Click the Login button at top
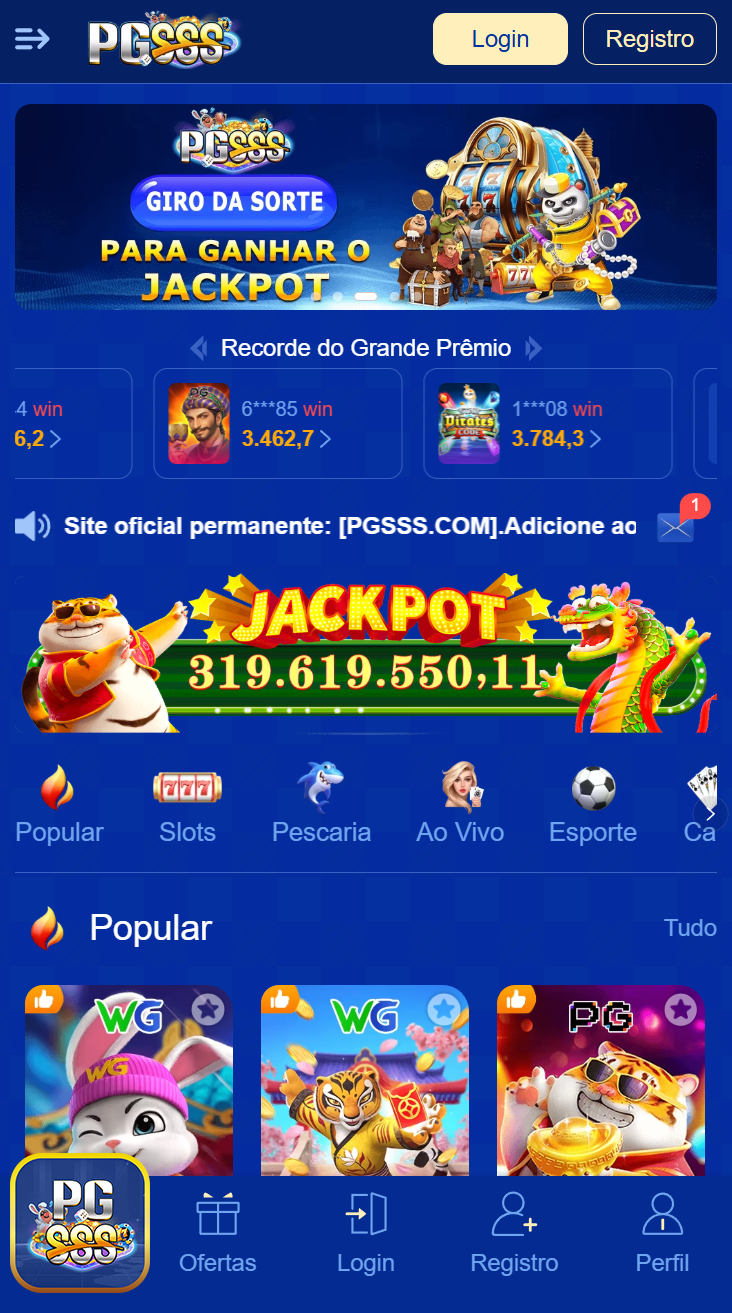This screenshot has height=1313, width=732. 500,39
